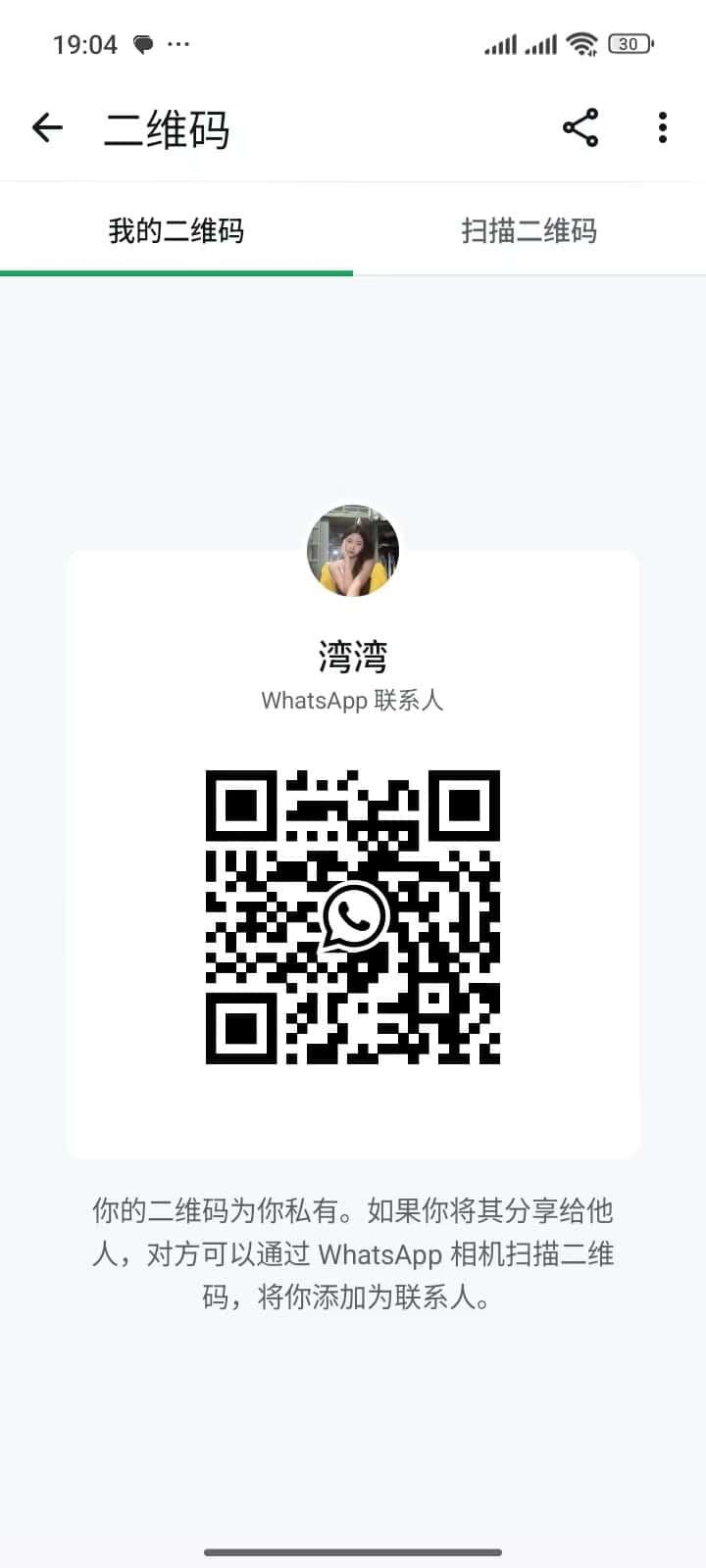The height and width of the screenshot is (1568, 706).
Task: Select the 我的二维码 tab
Action: 176,231
